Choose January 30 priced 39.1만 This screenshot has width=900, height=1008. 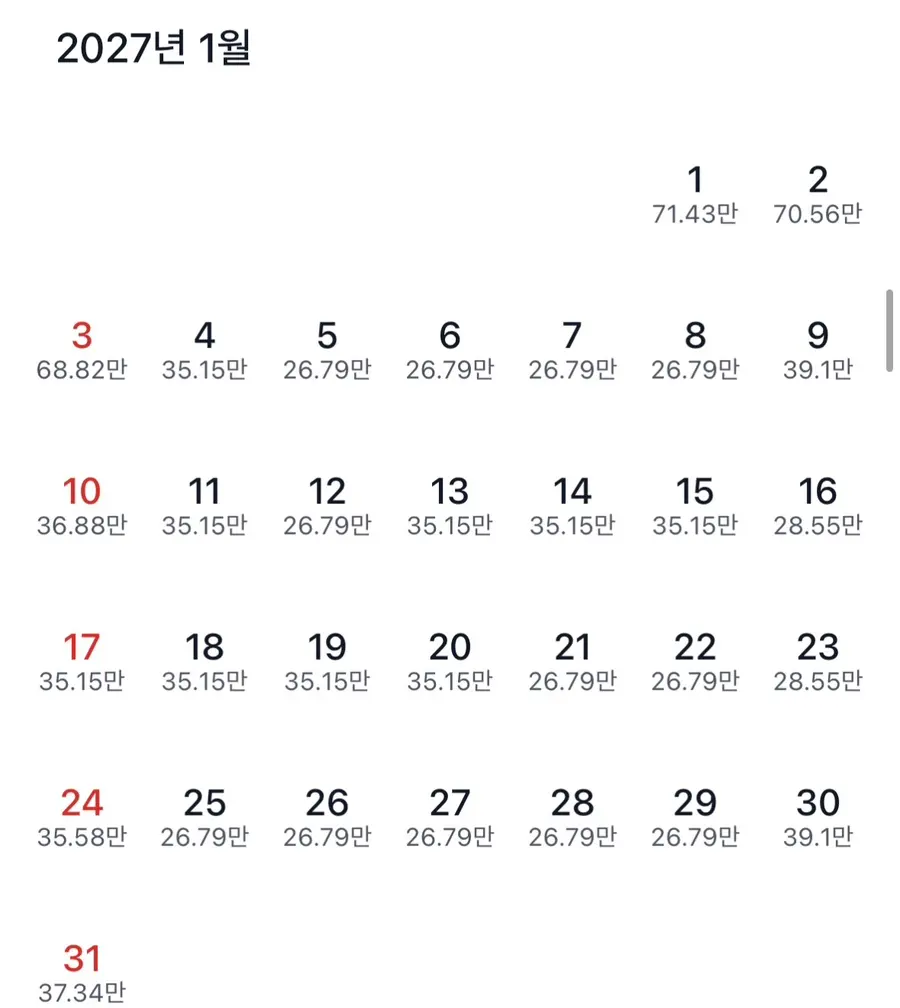tap(818, 818)
